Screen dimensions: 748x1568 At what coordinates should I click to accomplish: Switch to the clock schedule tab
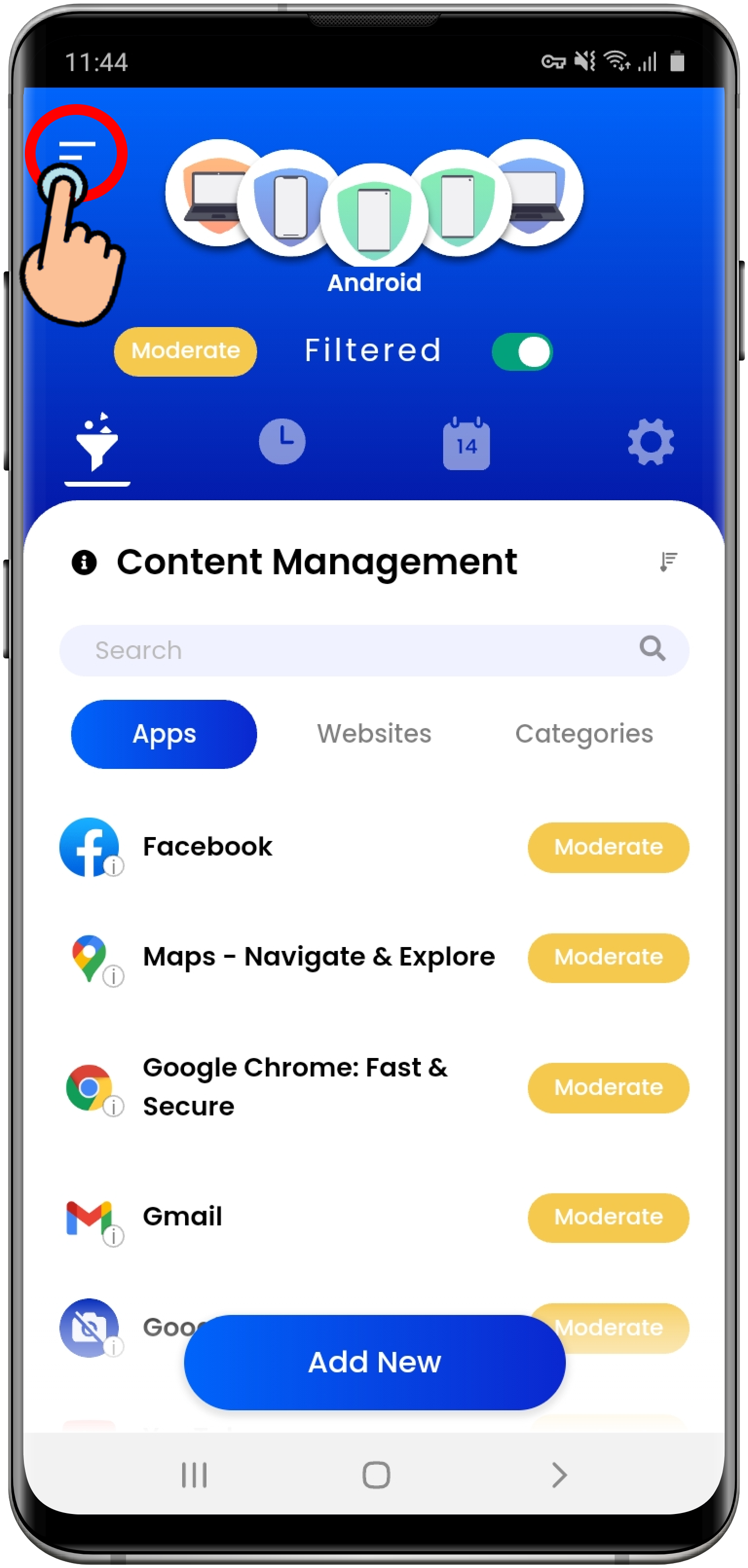click(x=281, y=441)
